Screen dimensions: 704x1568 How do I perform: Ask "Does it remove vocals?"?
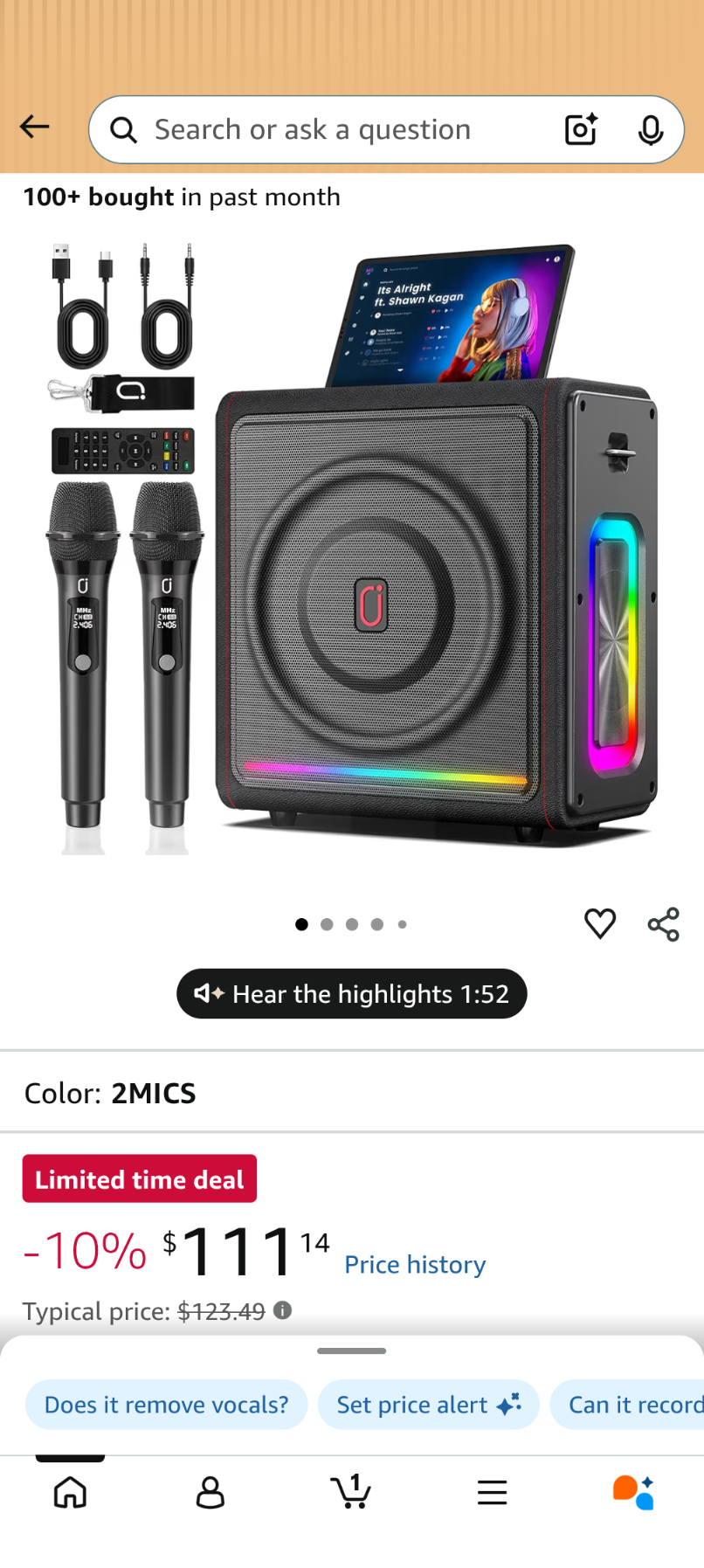(x=166, y=1404)
